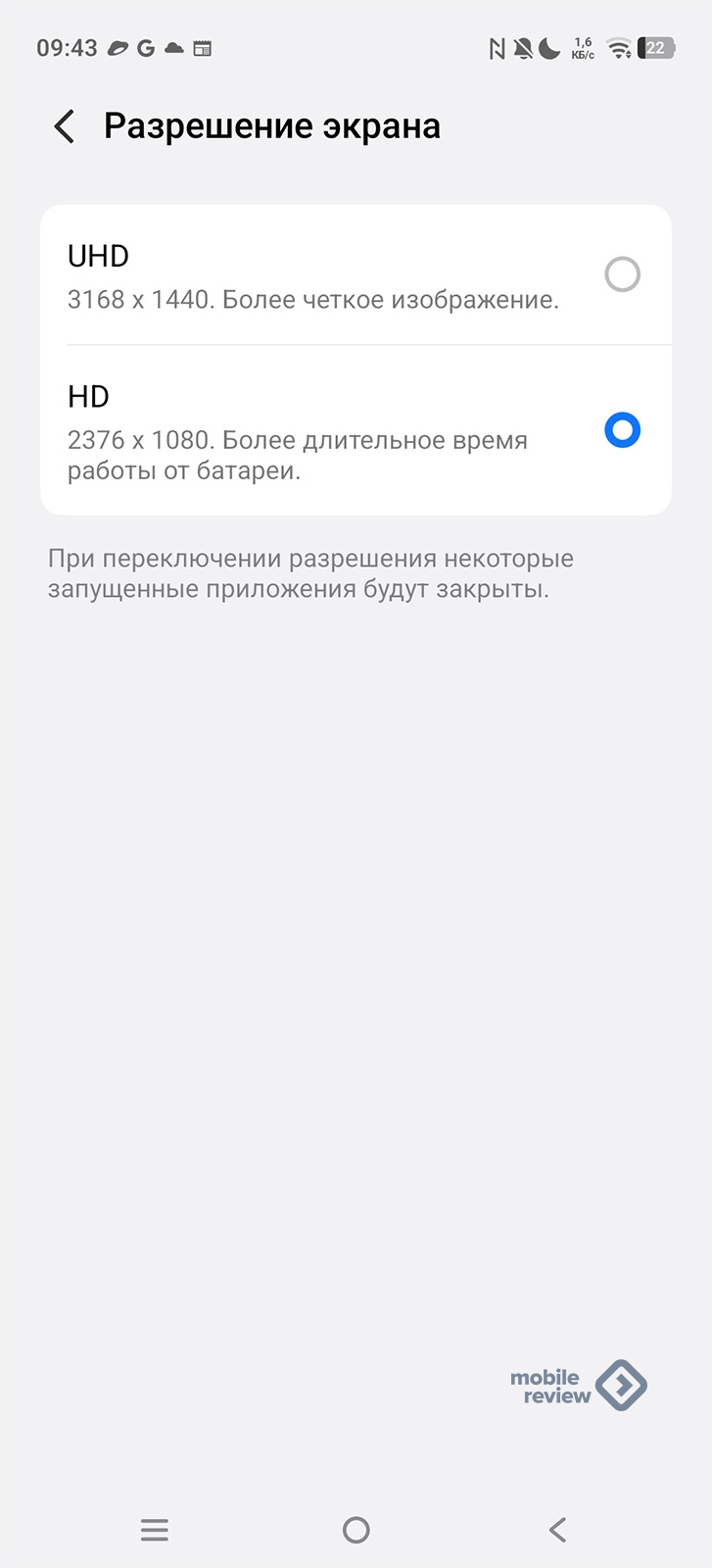Tap system back button in navigation bar

[x=557, y=1529]
